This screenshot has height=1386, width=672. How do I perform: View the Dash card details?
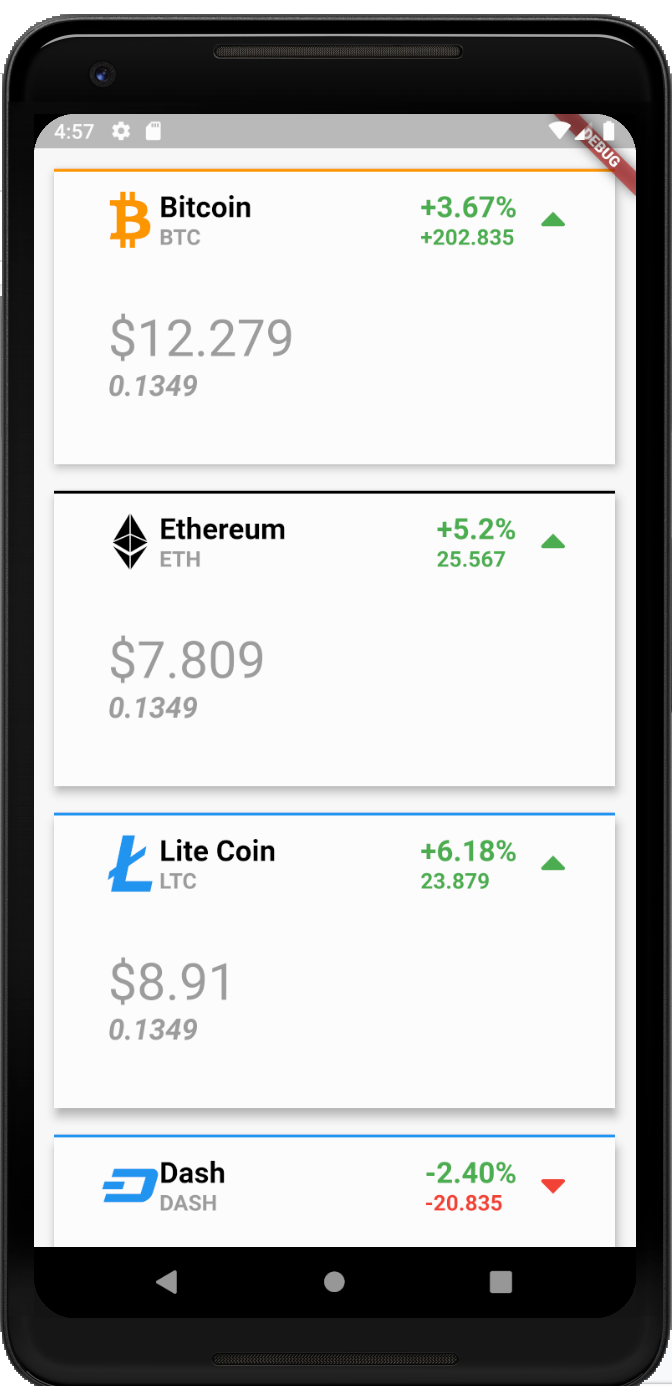click(x=334, y=1192)
